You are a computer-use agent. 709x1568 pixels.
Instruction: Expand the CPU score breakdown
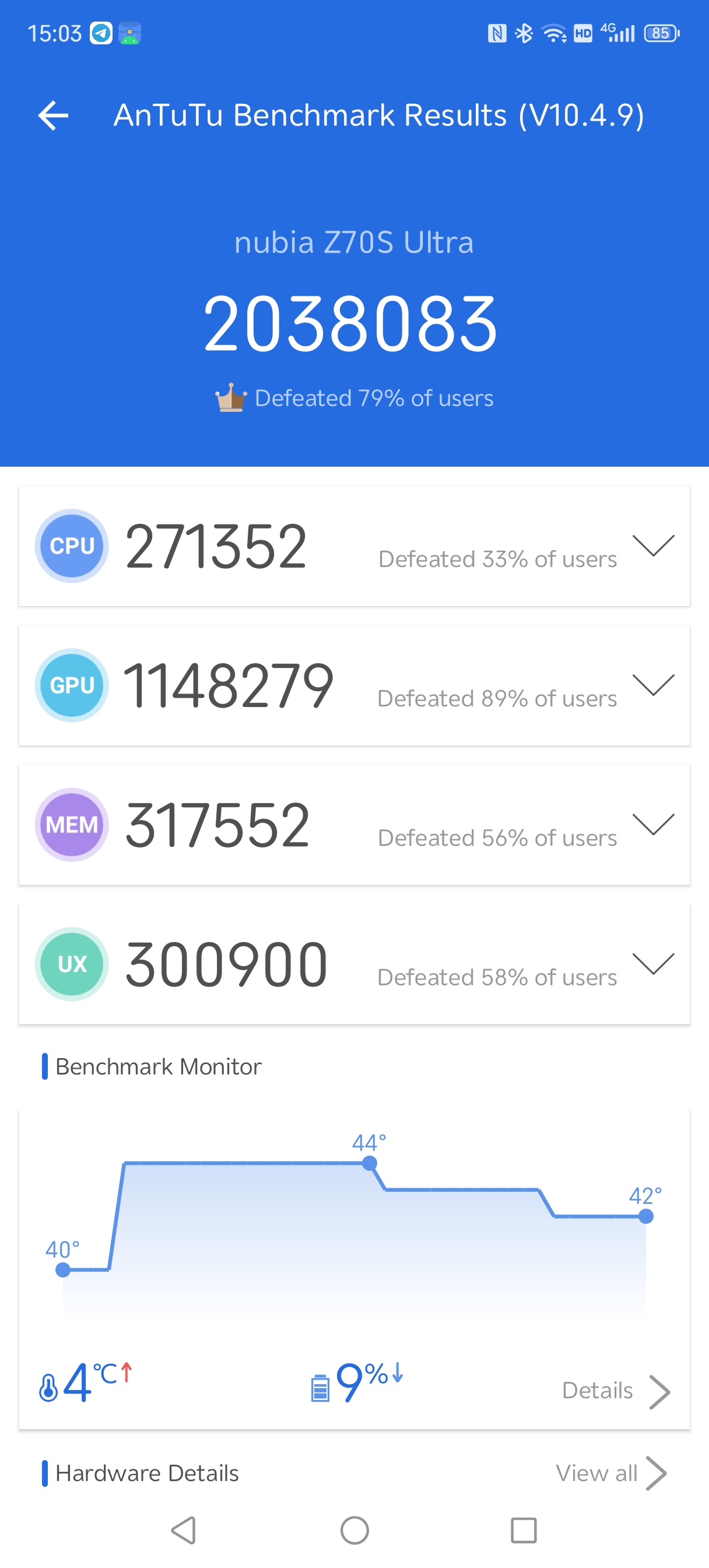(x=653, y=545)
